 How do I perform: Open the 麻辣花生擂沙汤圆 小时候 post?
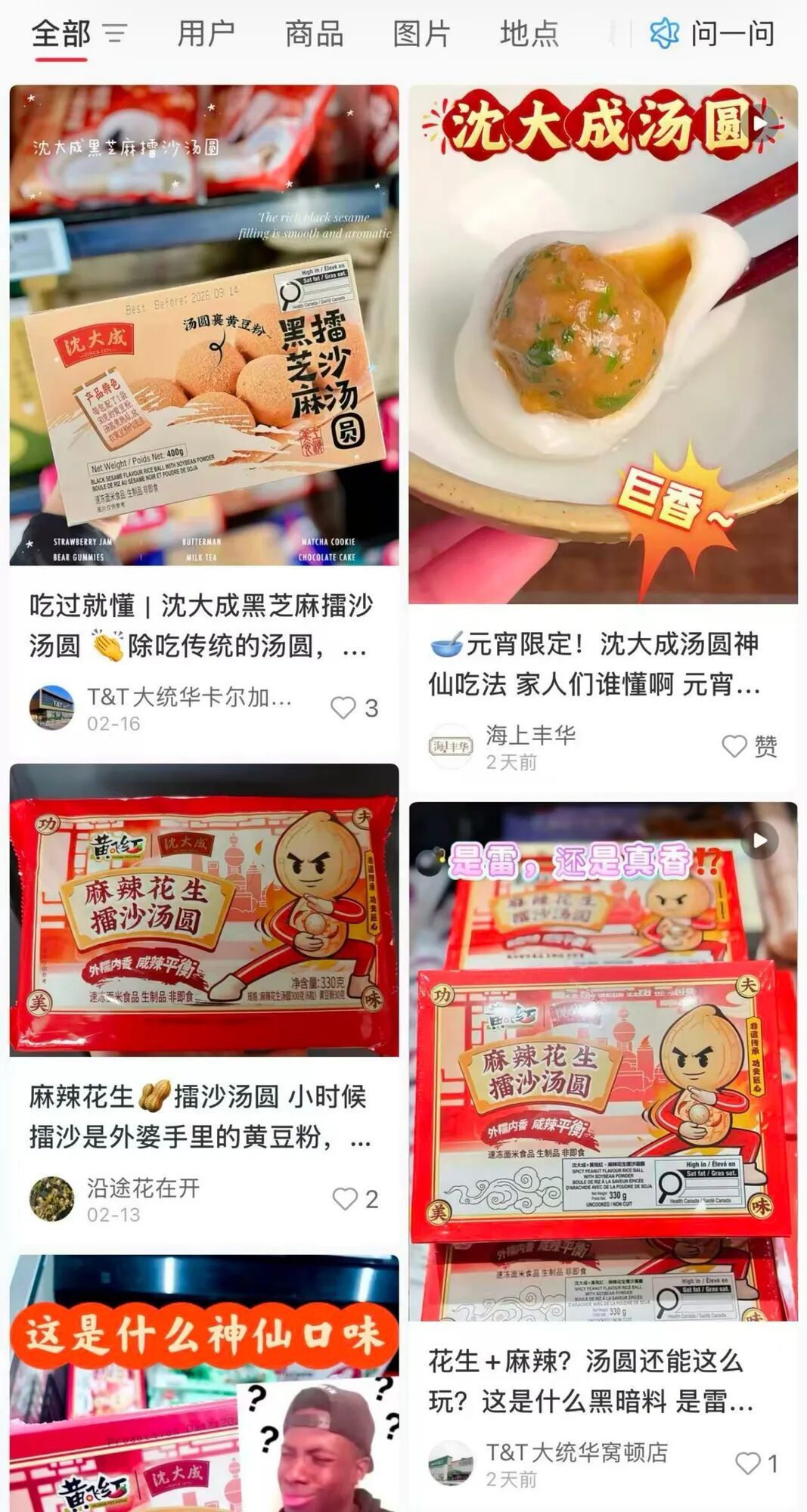[x=204, y=909]
